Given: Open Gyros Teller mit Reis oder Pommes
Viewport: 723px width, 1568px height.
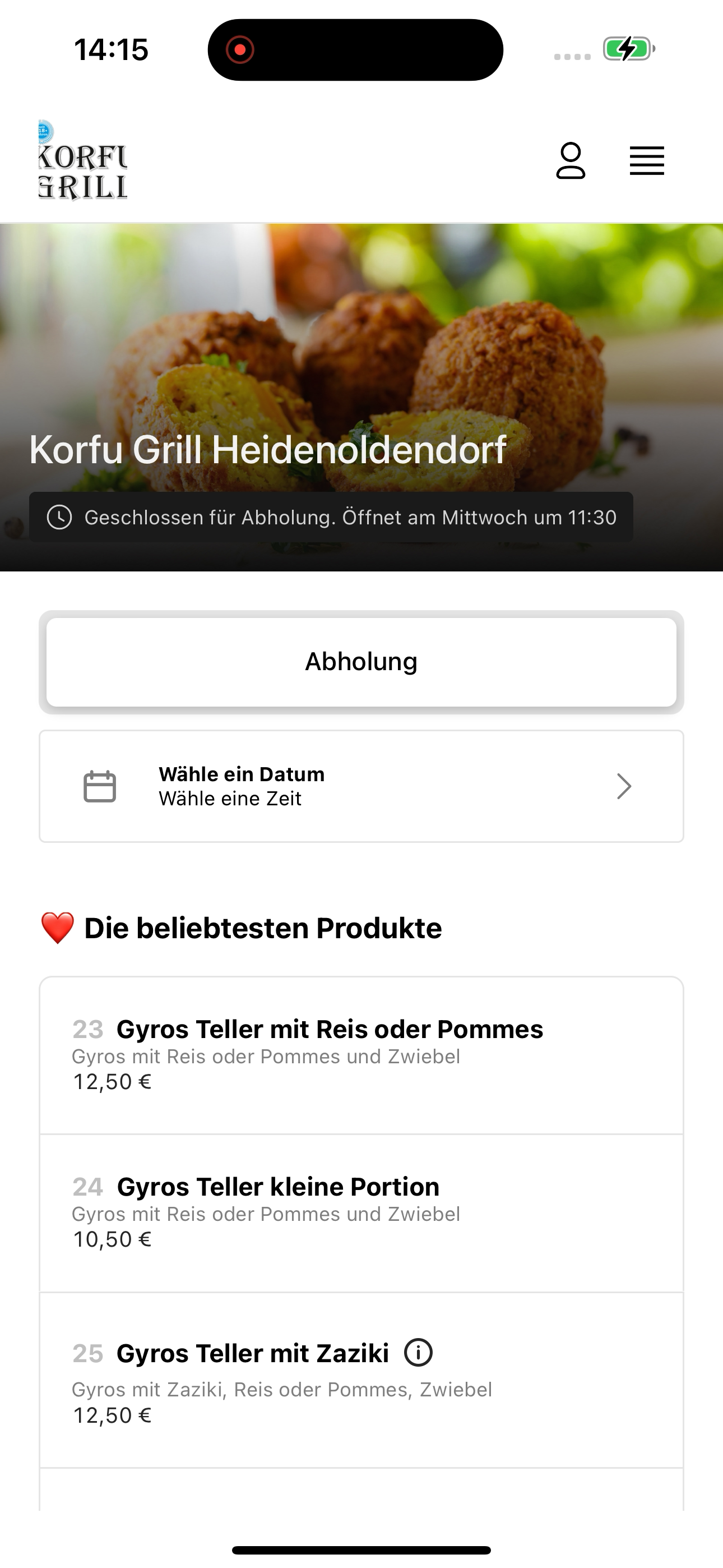Looking at the screenshot, I should pos(361,1055).
